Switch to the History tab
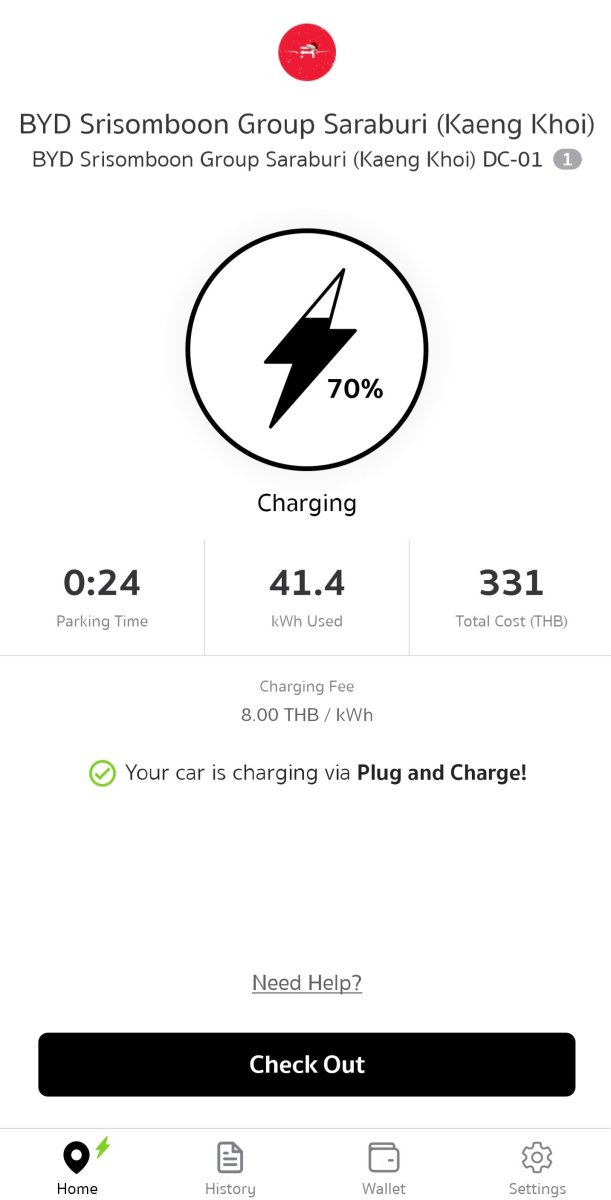The width and height of the screenshot is (611, 1200). (x=230, y=1168)
